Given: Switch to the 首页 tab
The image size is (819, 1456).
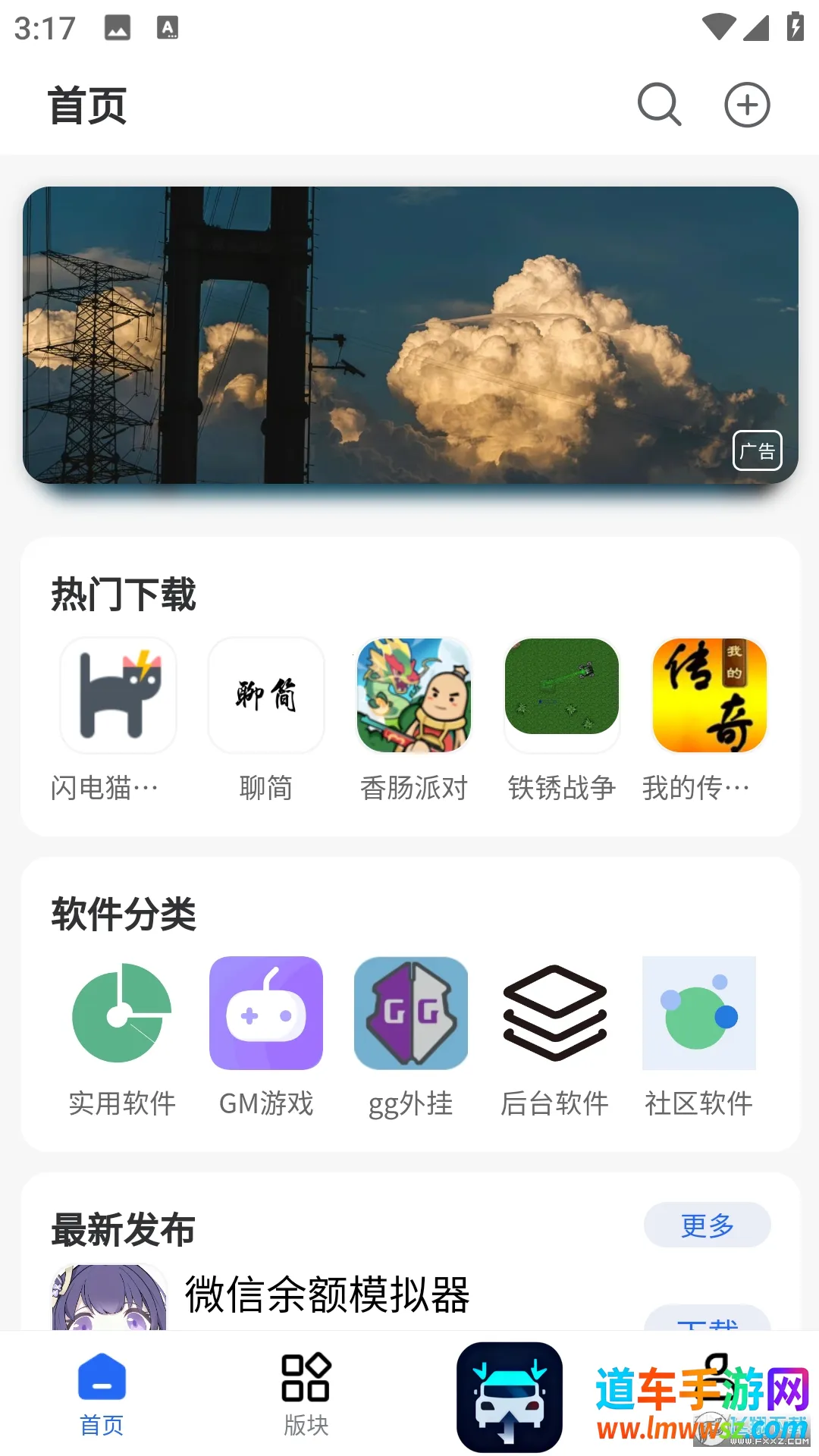Looking at the screenshot, I should pyautogui.click(x=102, y=1394).
